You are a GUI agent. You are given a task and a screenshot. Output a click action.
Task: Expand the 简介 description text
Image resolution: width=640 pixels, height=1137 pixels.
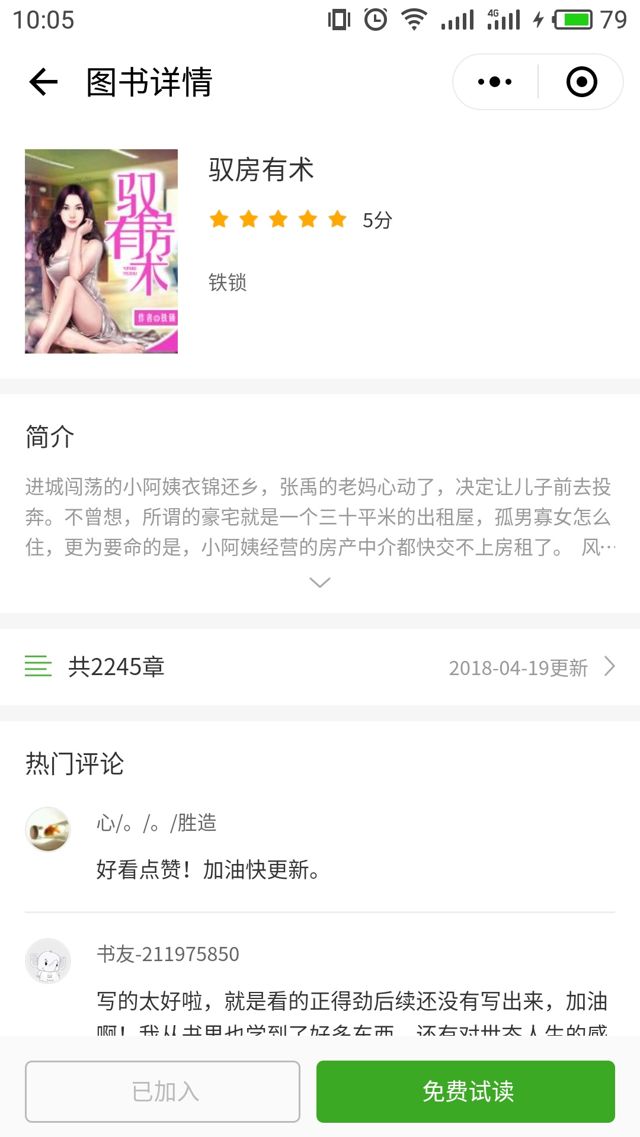click(320, 582)
